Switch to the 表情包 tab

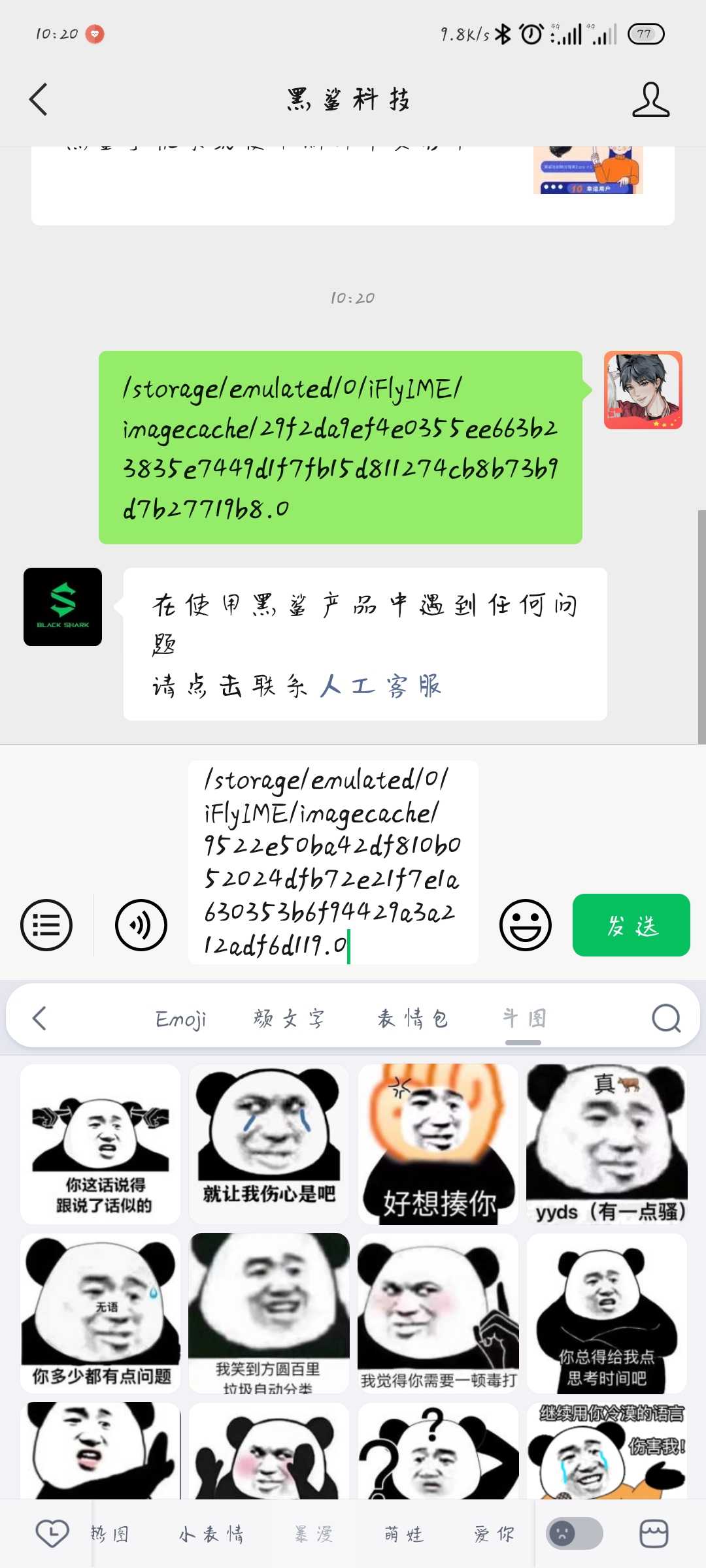[x=412, y=1019]
